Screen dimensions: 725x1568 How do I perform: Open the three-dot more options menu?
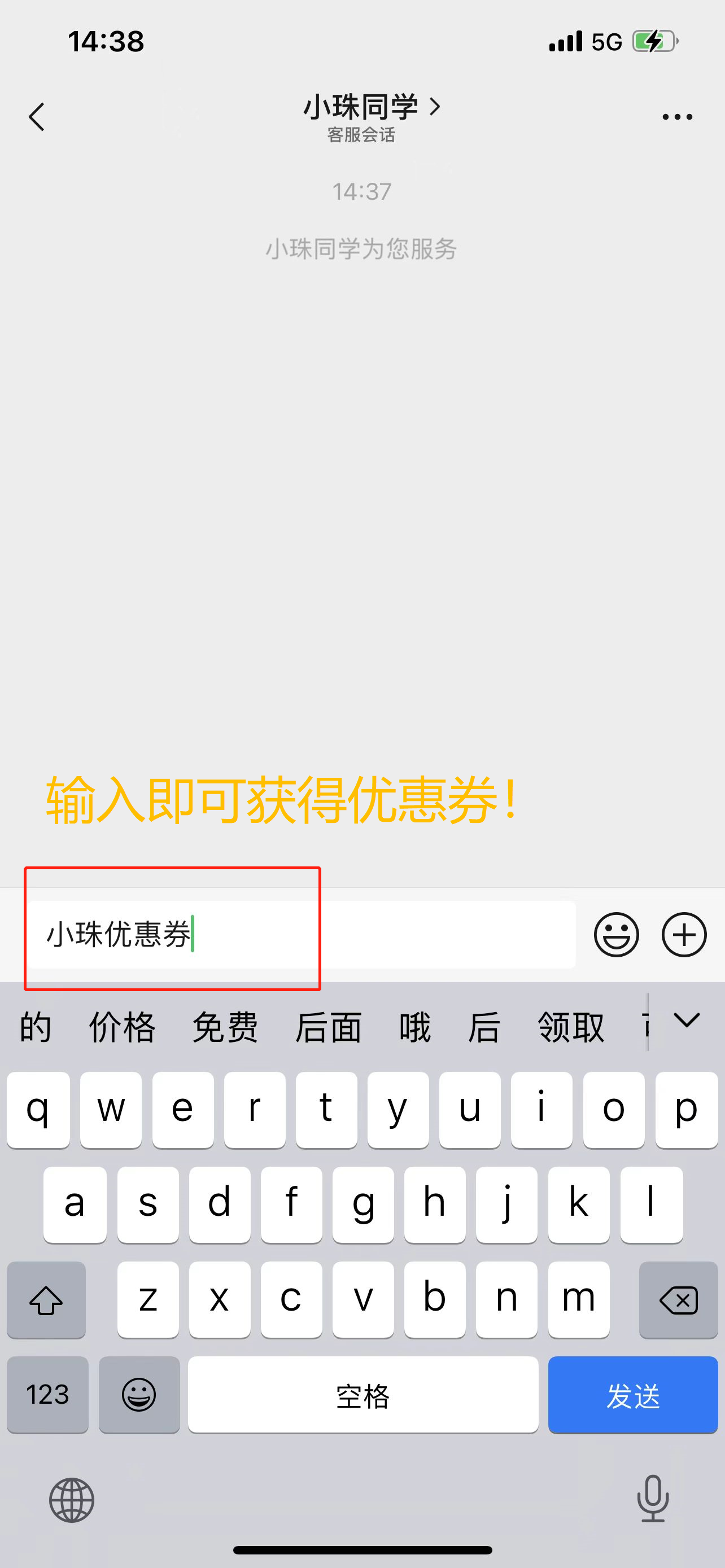[677, 116]
